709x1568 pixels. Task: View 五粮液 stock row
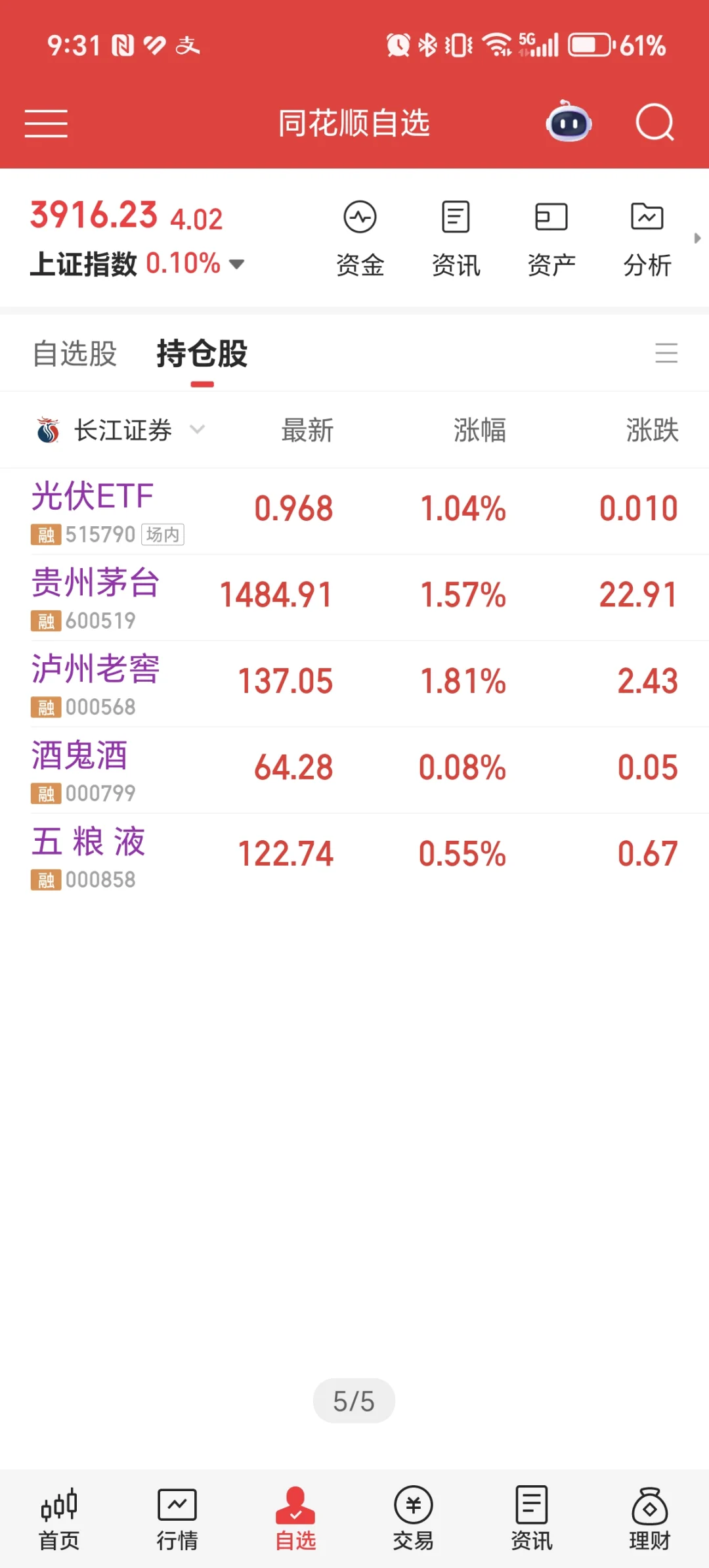point(89,843)
